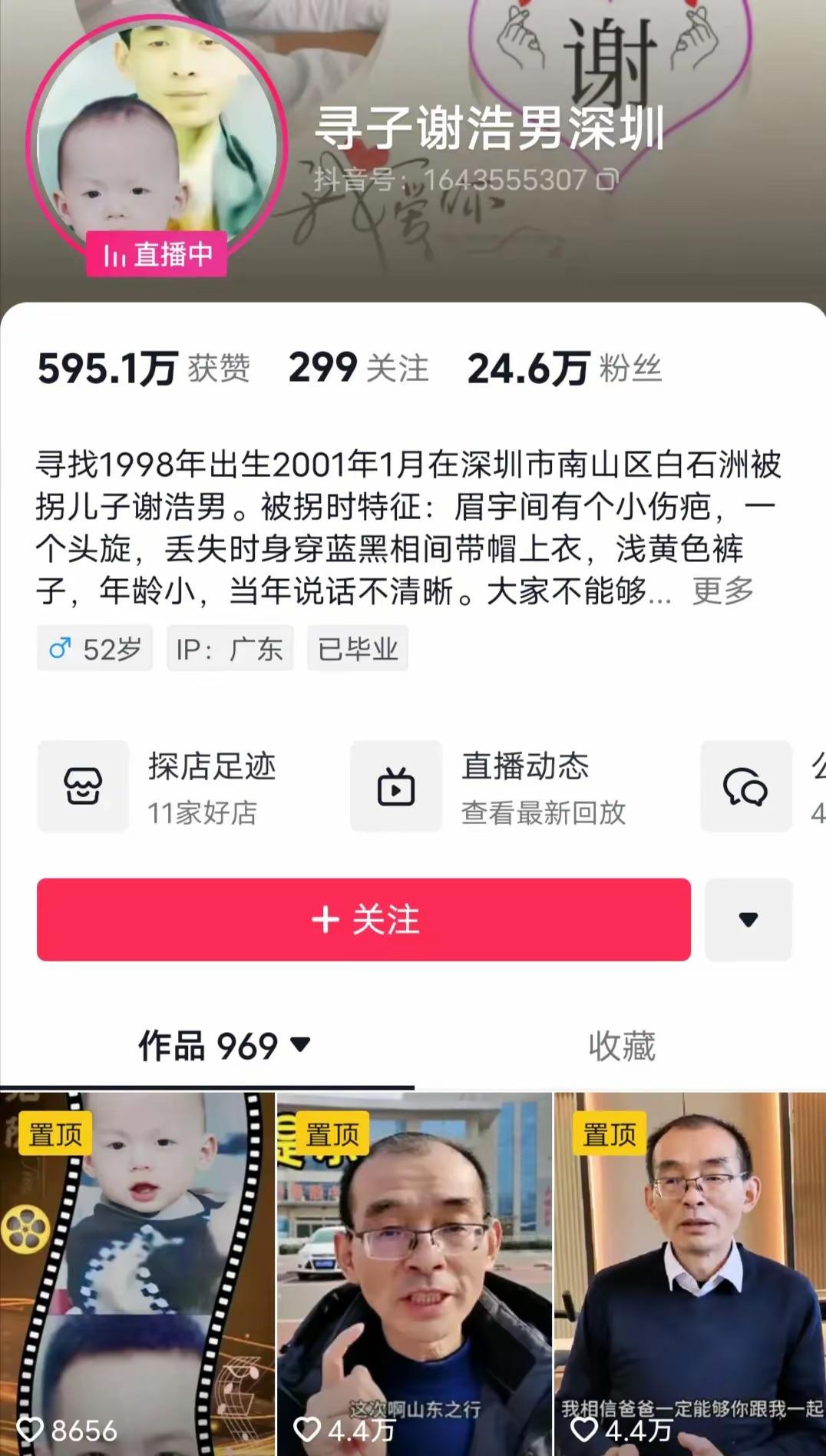
Task: Open the dropdown next to 关注 button
Action: [x=748, y=919]
